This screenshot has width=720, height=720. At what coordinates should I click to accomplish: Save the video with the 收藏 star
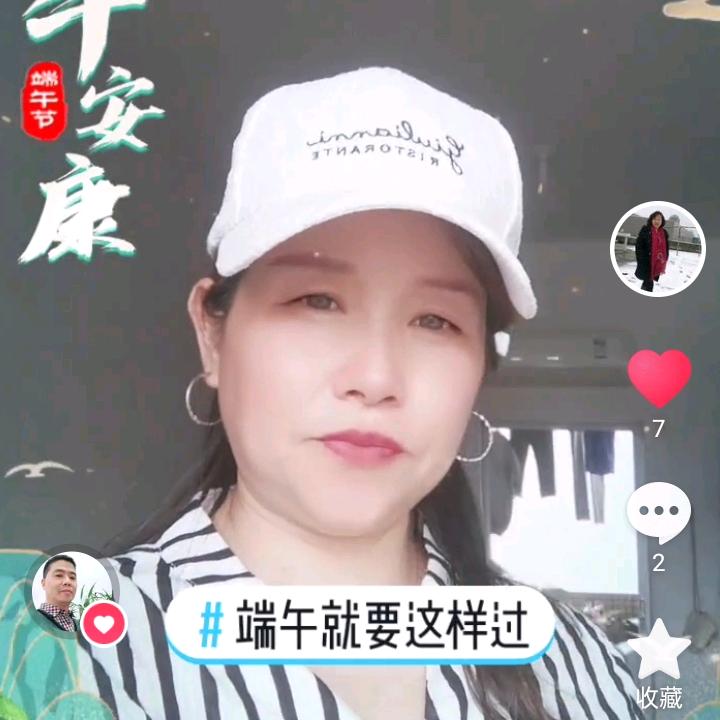[x=659, y=650]
